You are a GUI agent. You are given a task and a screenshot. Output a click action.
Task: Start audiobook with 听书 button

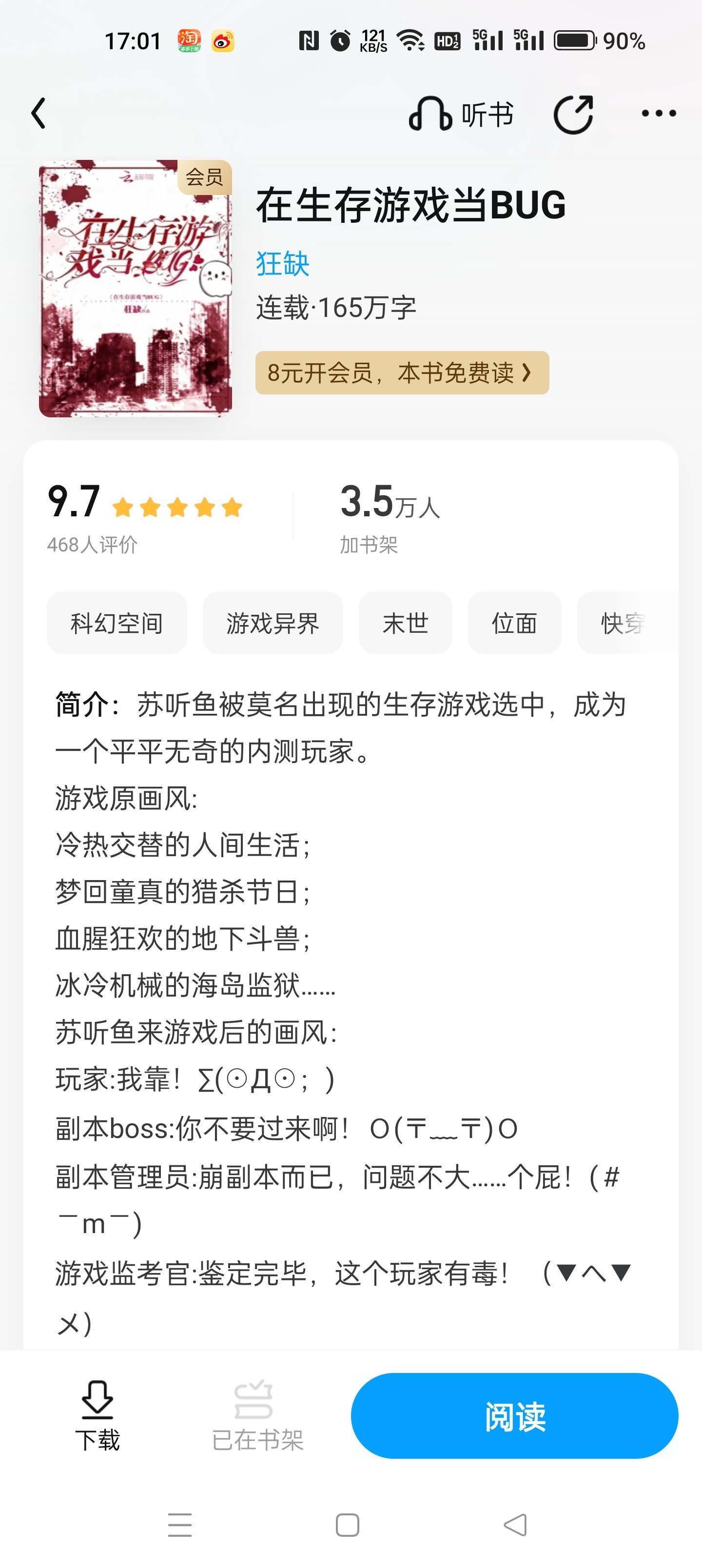coord(461,115)
